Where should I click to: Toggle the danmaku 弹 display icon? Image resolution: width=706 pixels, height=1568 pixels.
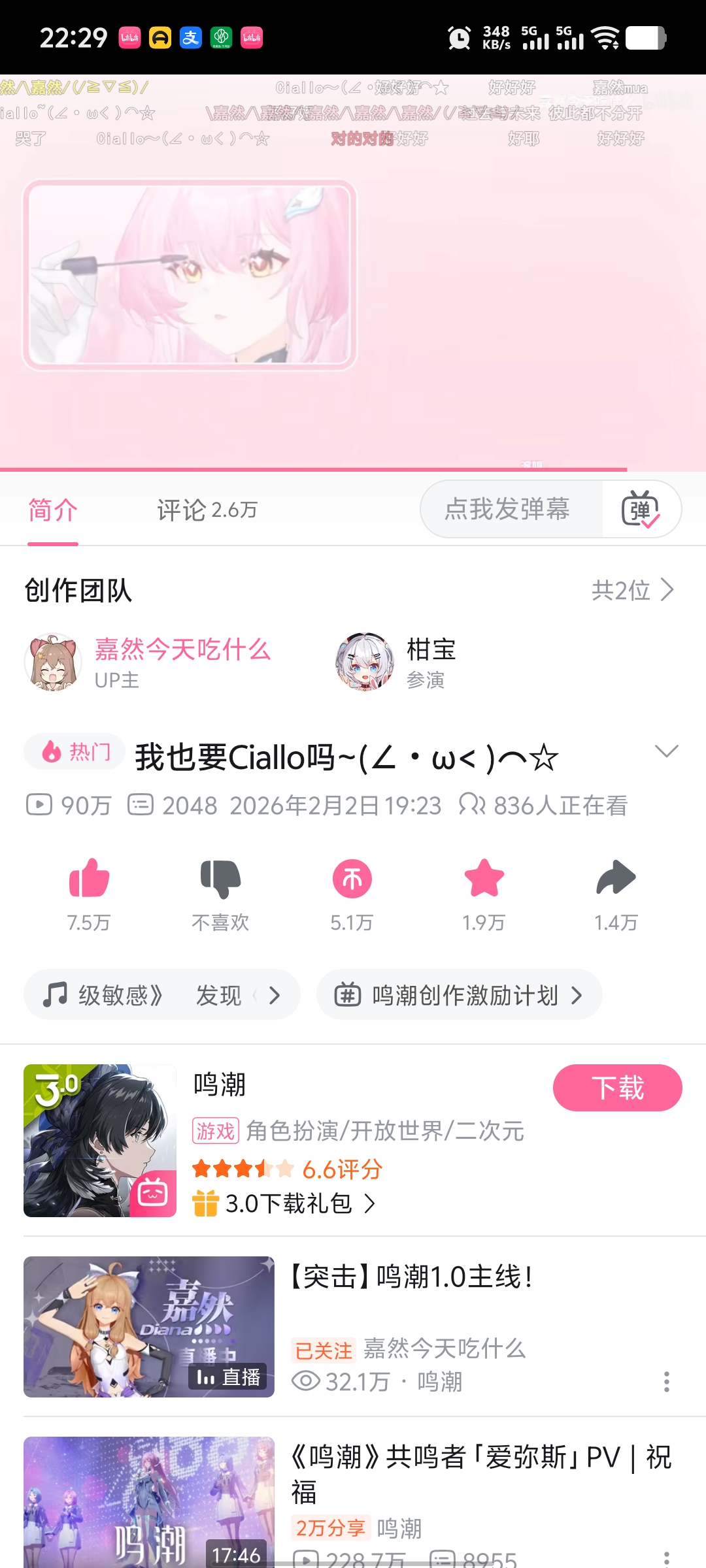coord(641,509)
